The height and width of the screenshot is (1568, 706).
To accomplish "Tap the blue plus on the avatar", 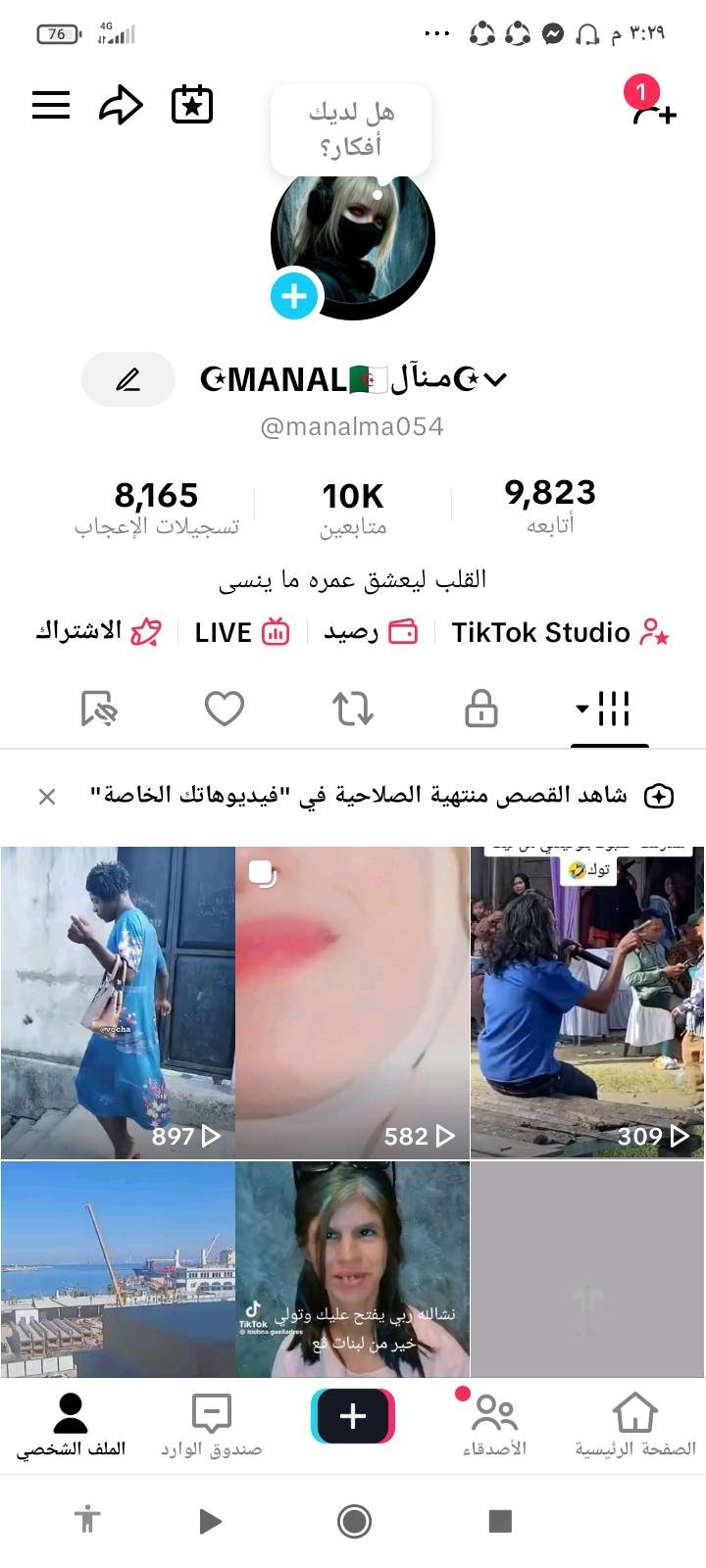I will coord(294,295).
